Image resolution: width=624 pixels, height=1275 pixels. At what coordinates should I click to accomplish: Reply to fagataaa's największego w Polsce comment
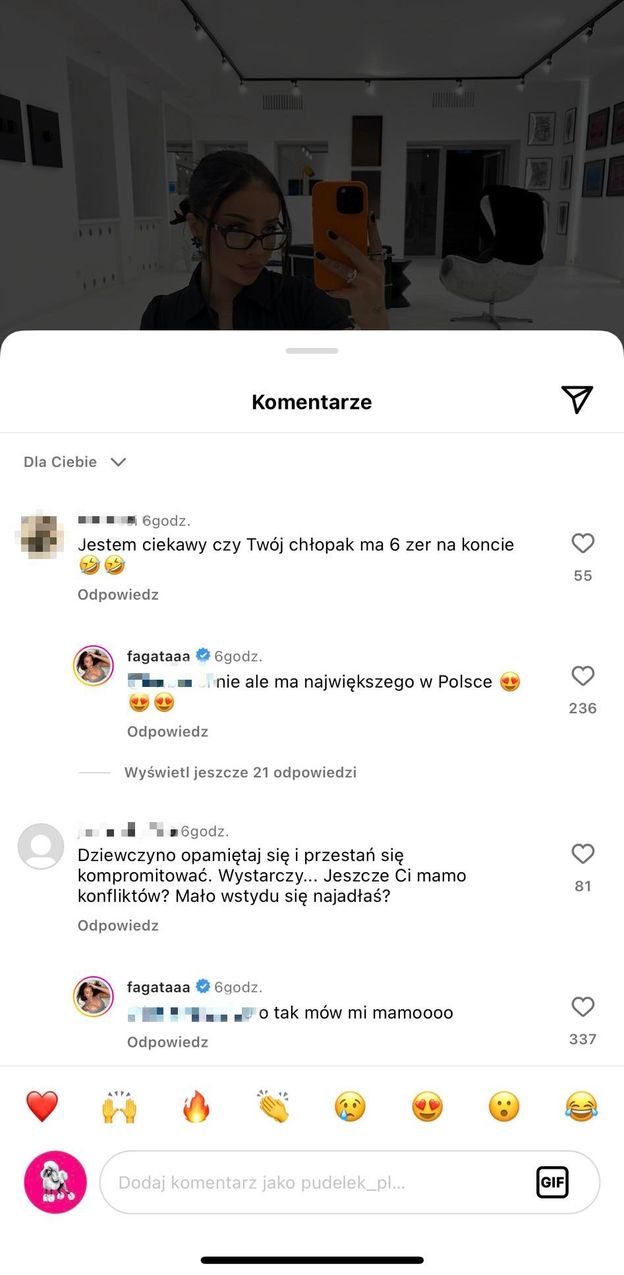(x=167, y=731)
